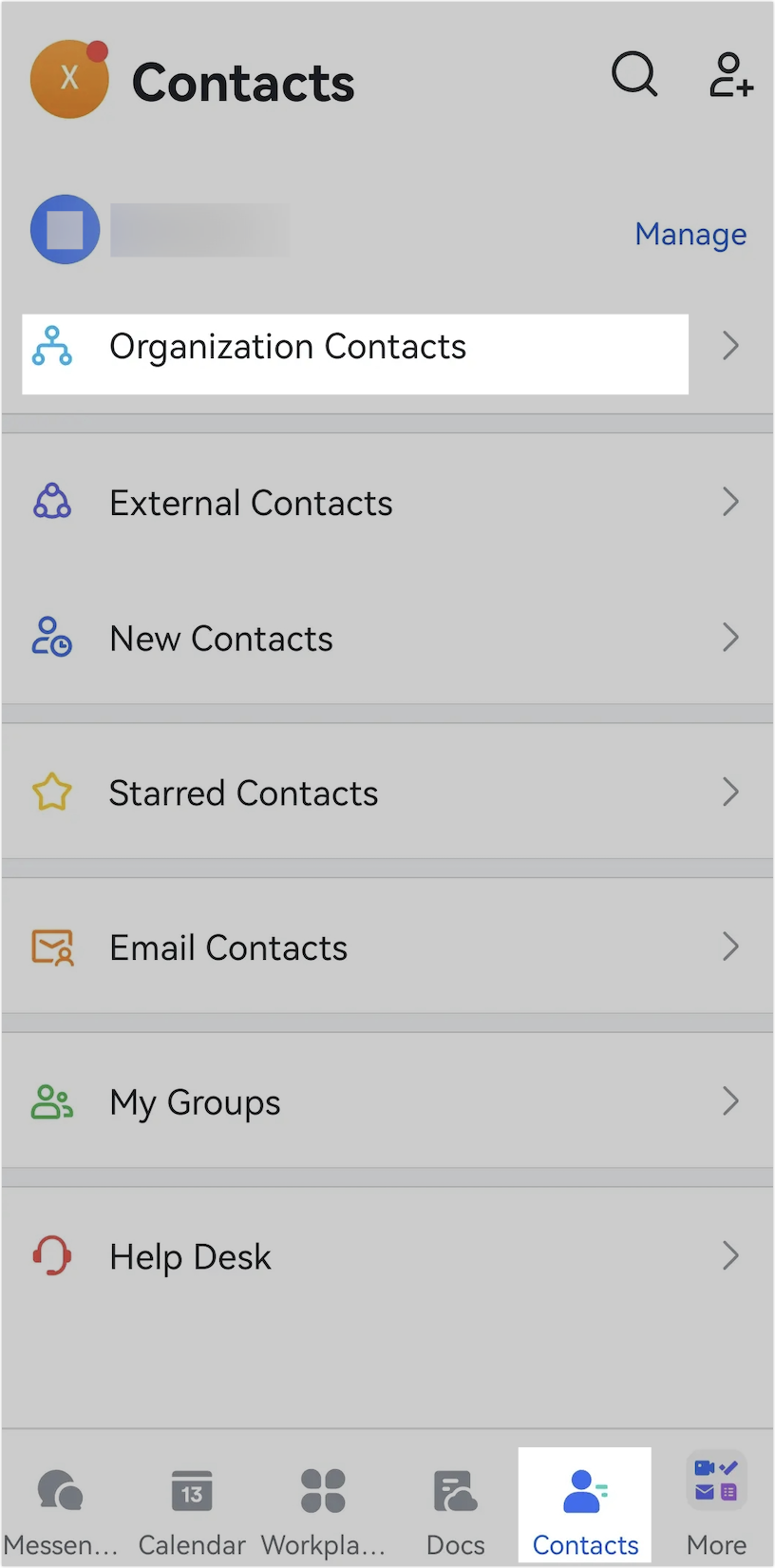Tap the External Contacts icon
Viewport: 775px width, 1568px height.
tap(52, 502)
